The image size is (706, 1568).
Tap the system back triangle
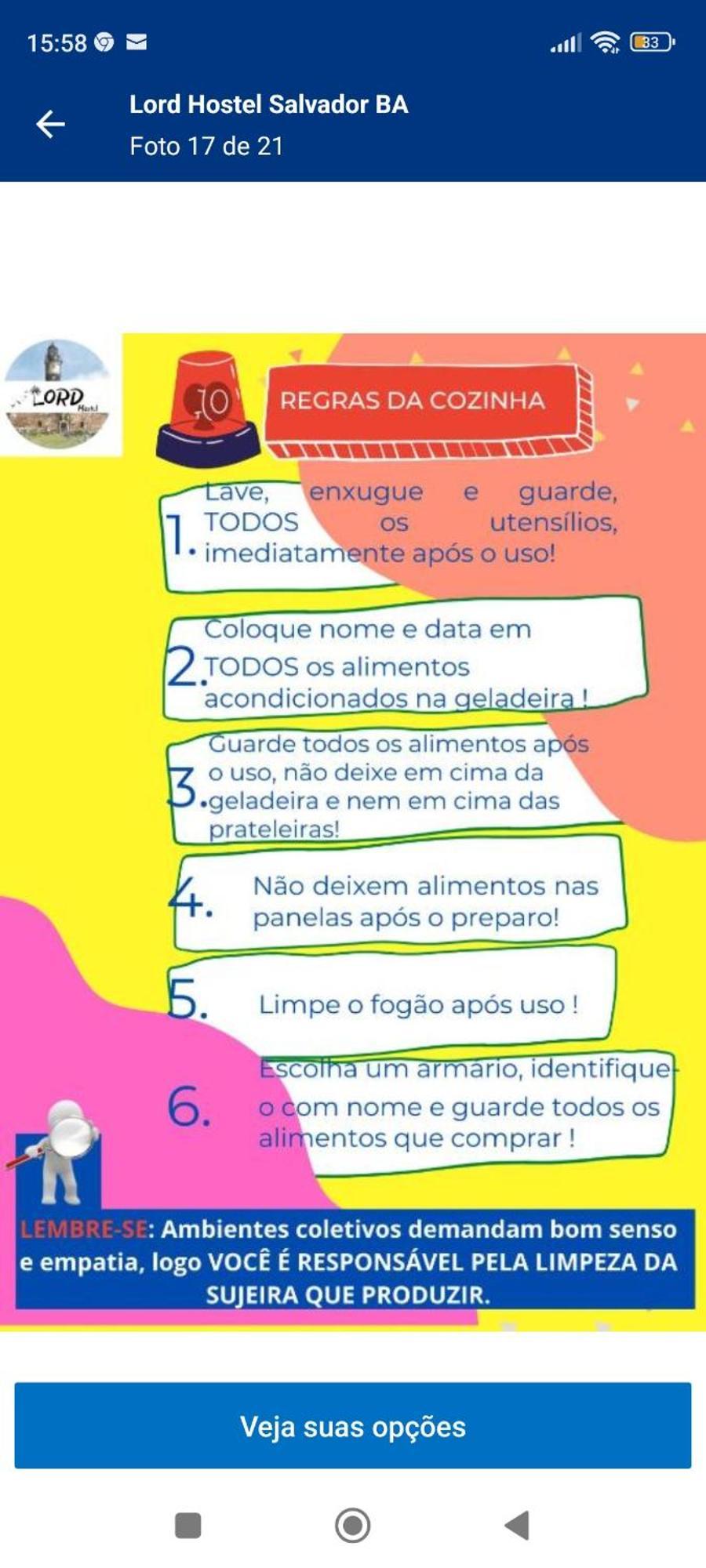tap(517, 1526)
